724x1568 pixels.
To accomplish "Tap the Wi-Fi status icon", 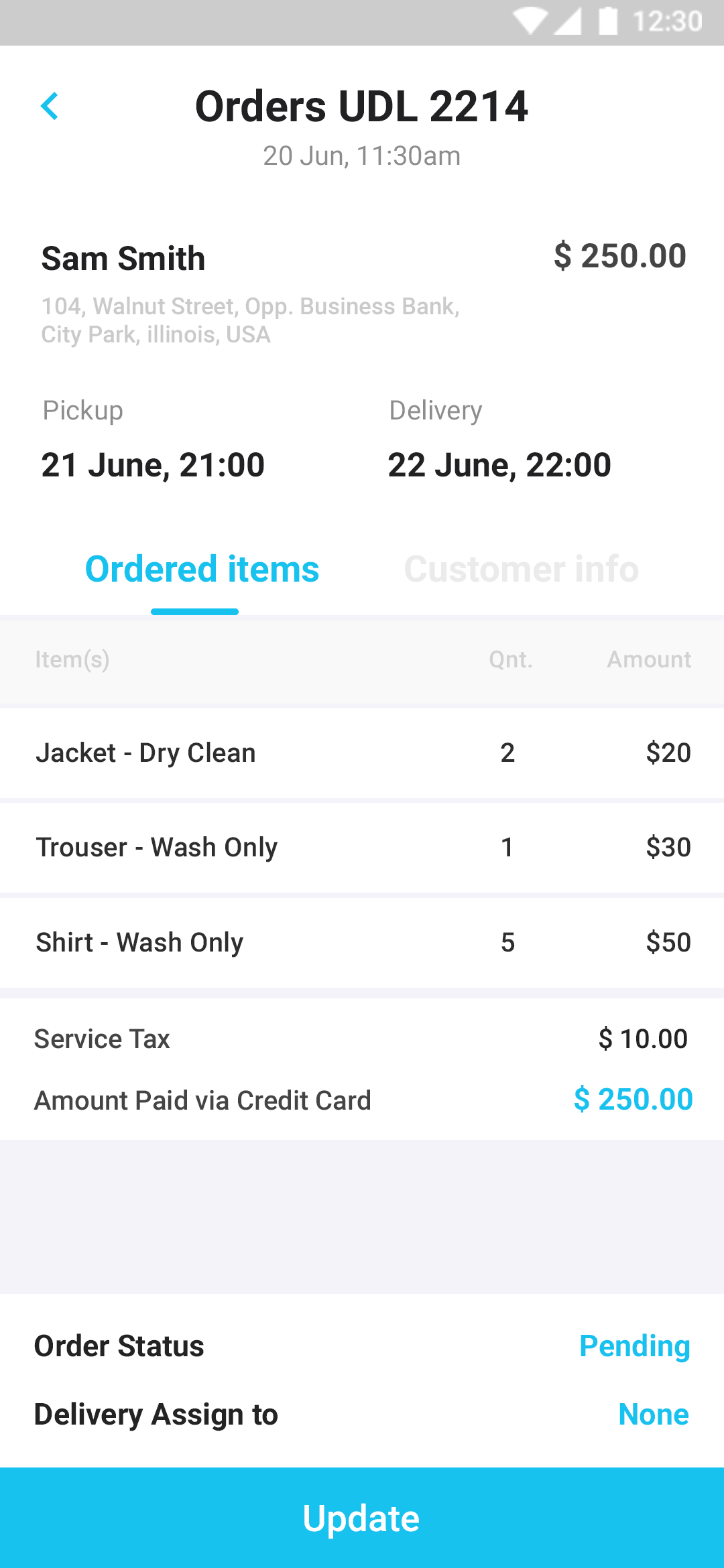I will click(x=532, y=21).
